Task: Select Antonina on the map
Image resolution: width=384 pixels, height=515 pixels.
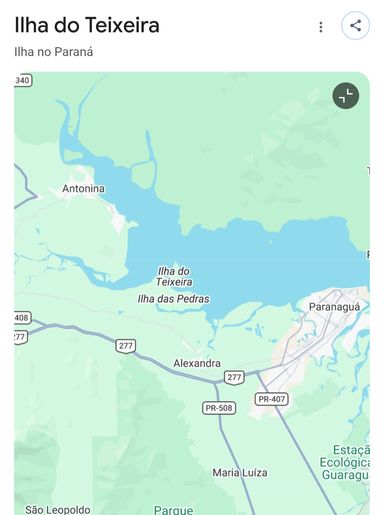Action: [83, 189]
